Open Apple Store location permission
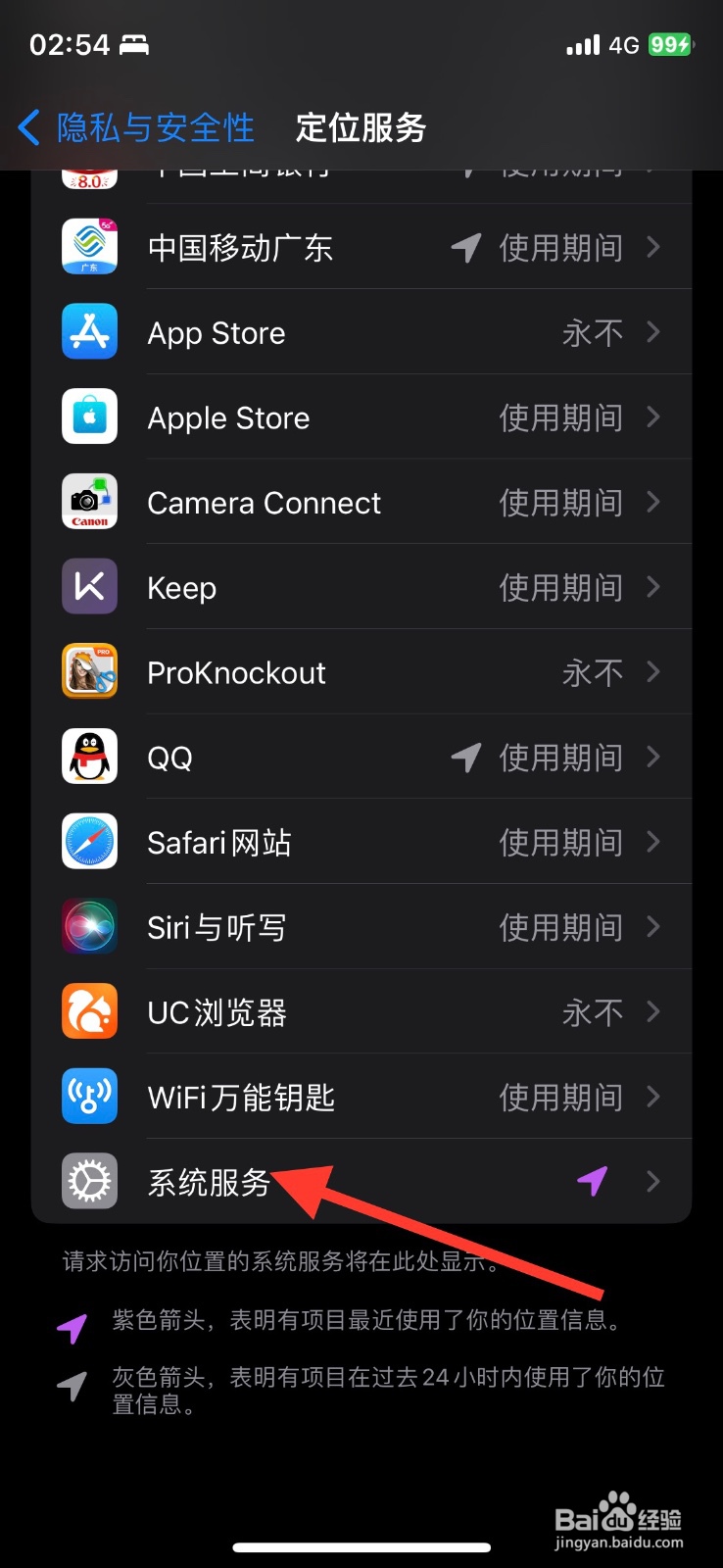The height and width of the screenshot is (1568, 723). (362, 418)
